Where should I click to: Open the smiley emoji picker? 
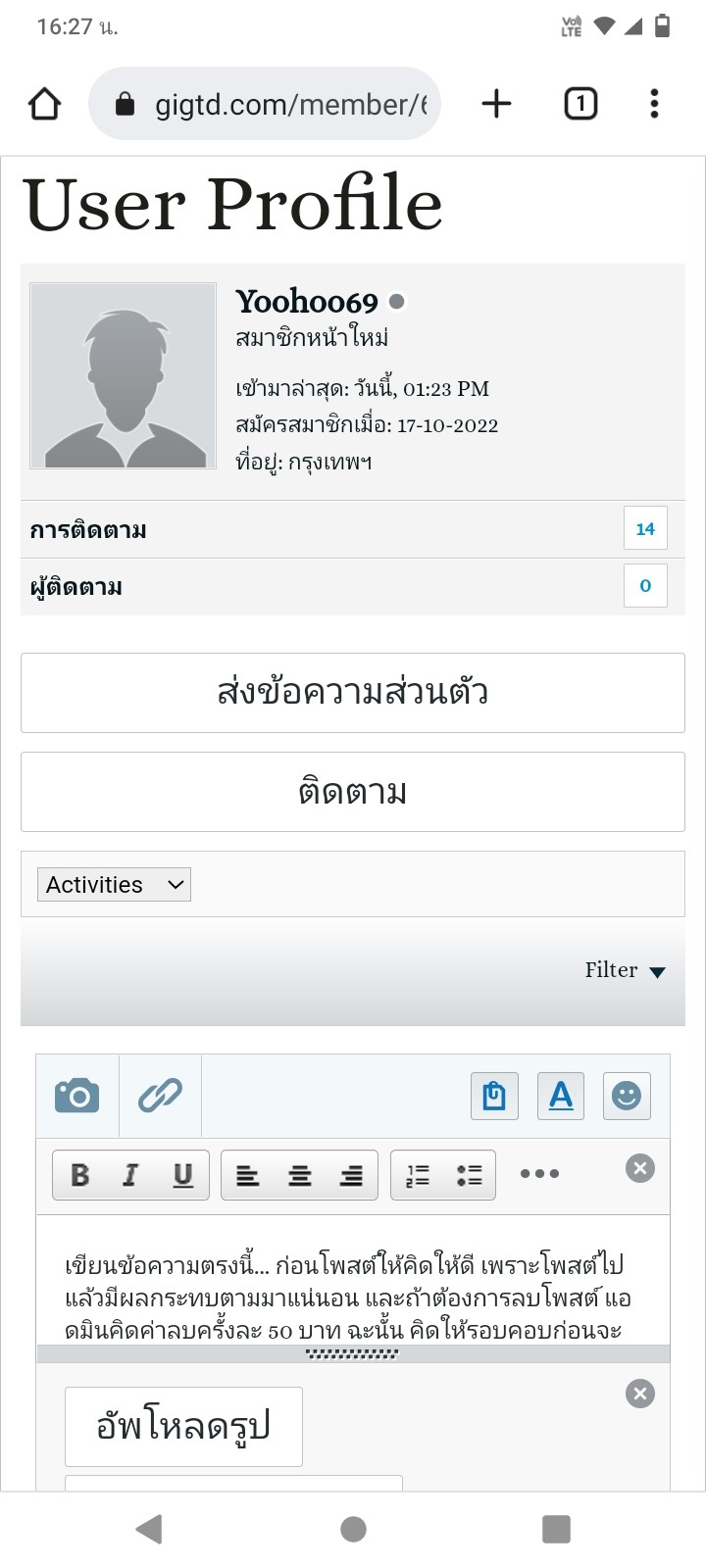point(627,1096)
